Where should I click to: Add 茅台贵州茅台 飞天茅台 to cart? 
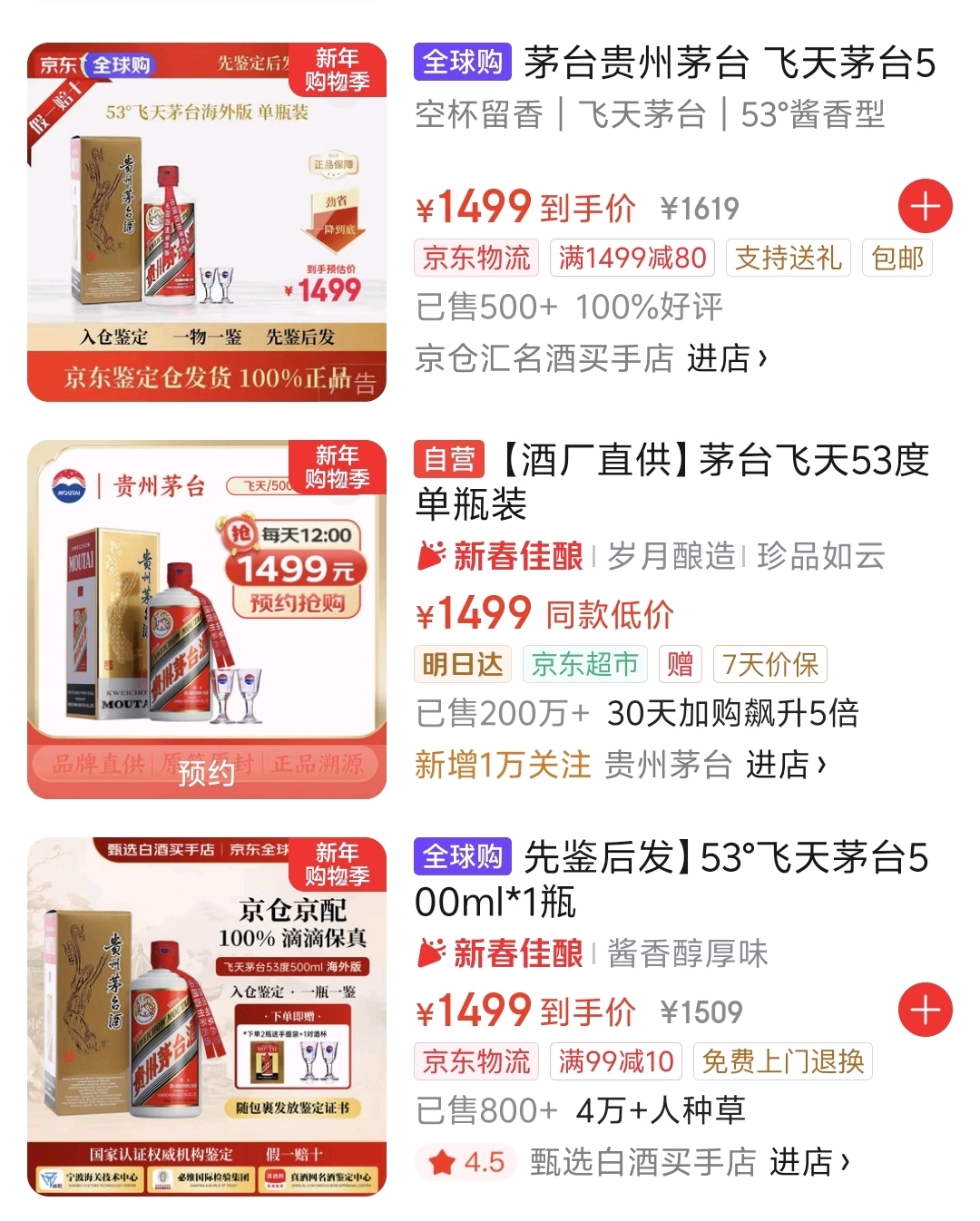coord(925,207)
